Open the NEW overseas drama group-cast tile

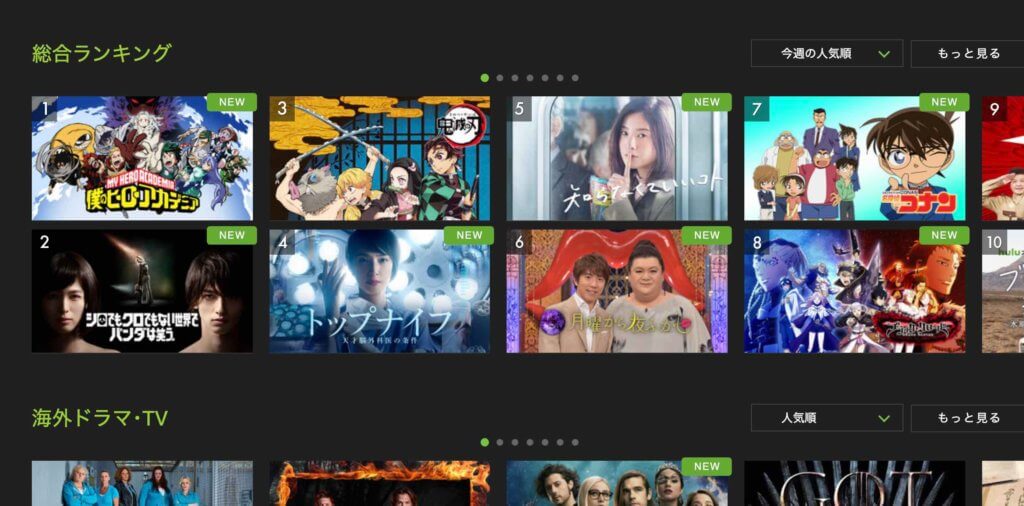tap(616, 484)
